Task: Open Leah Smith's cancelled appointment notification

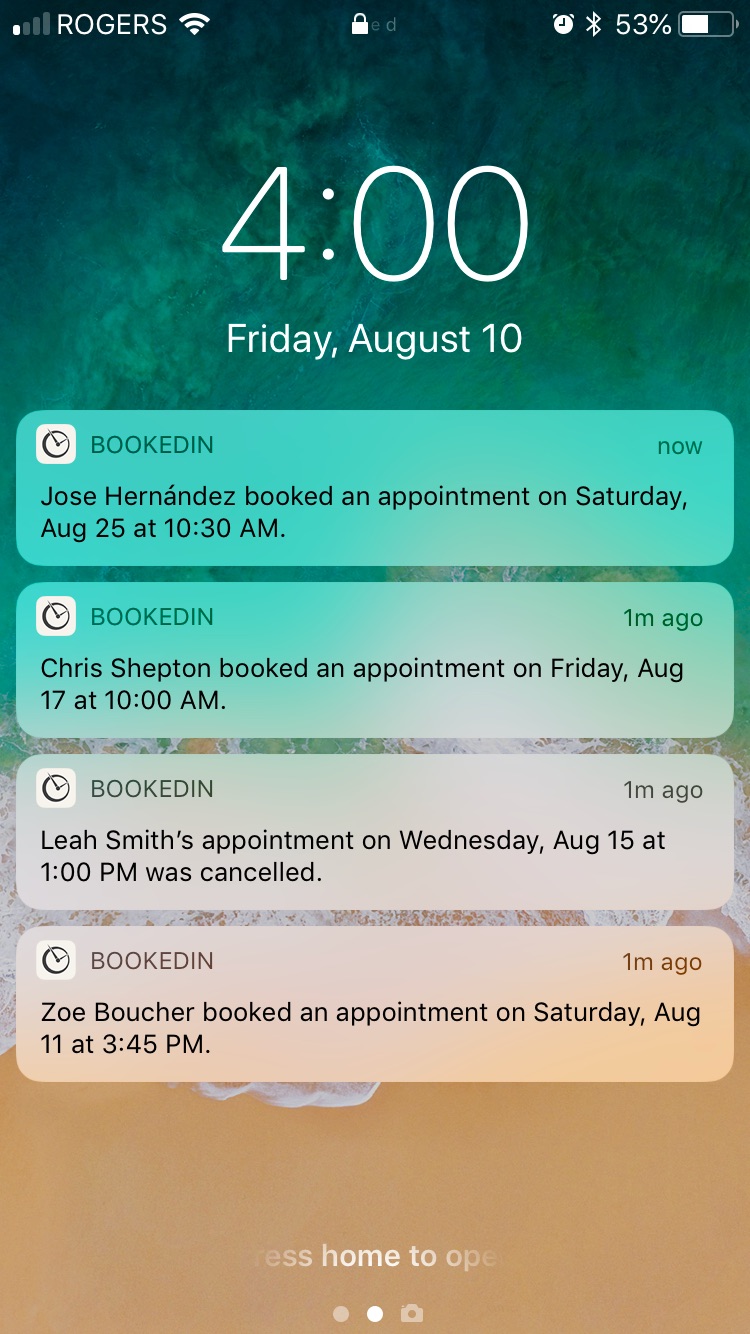Action: pos(375,832)
